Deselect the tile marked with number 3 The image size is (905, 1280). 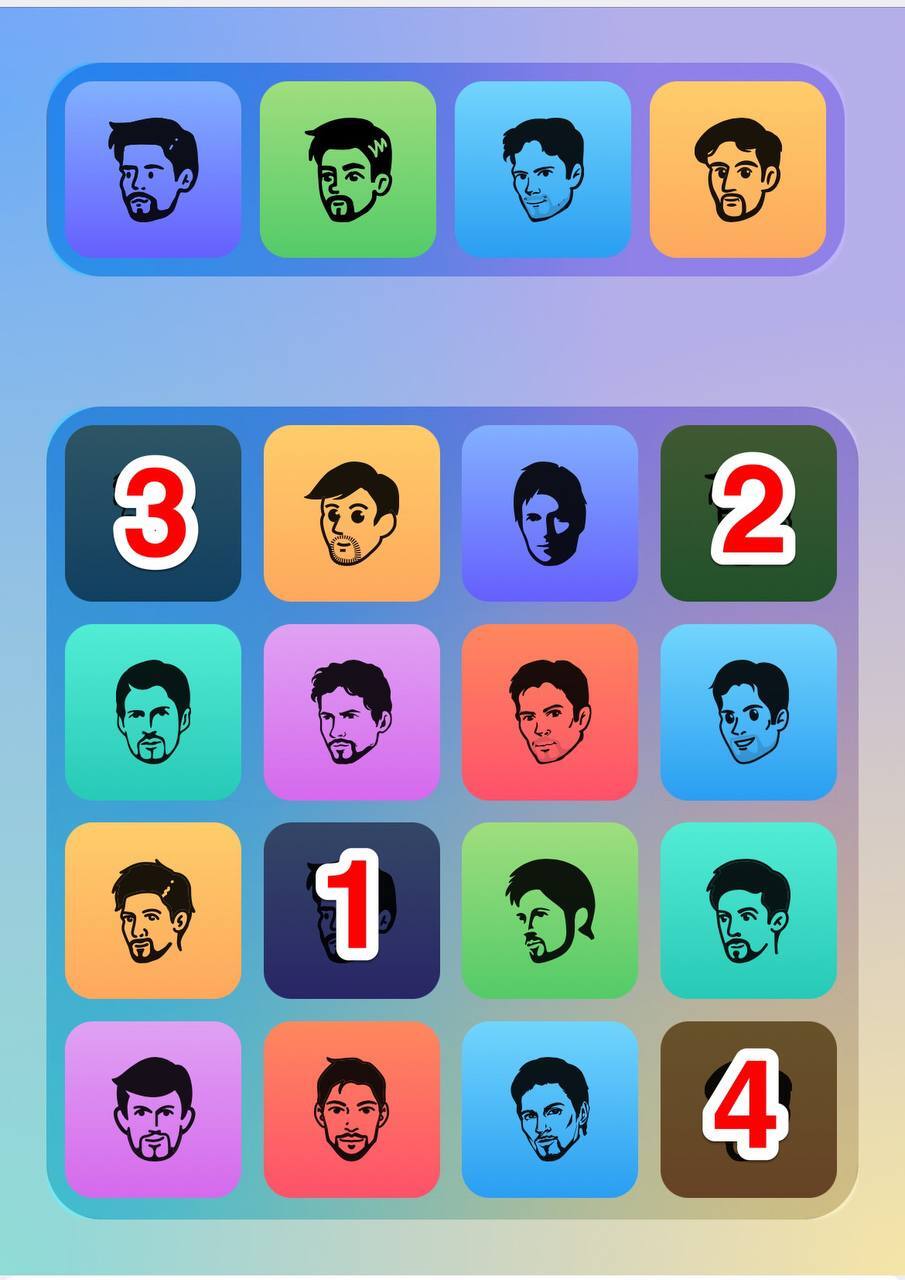[153, 513]
